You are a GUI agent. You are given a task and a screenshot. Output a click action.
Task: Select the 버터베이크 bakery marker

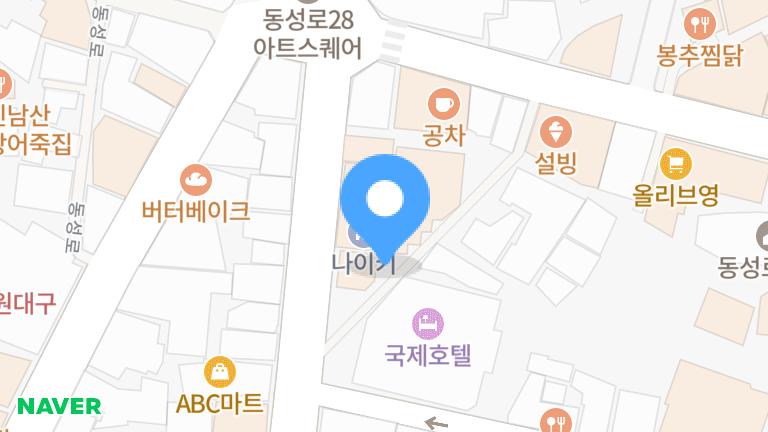[196, 181]
